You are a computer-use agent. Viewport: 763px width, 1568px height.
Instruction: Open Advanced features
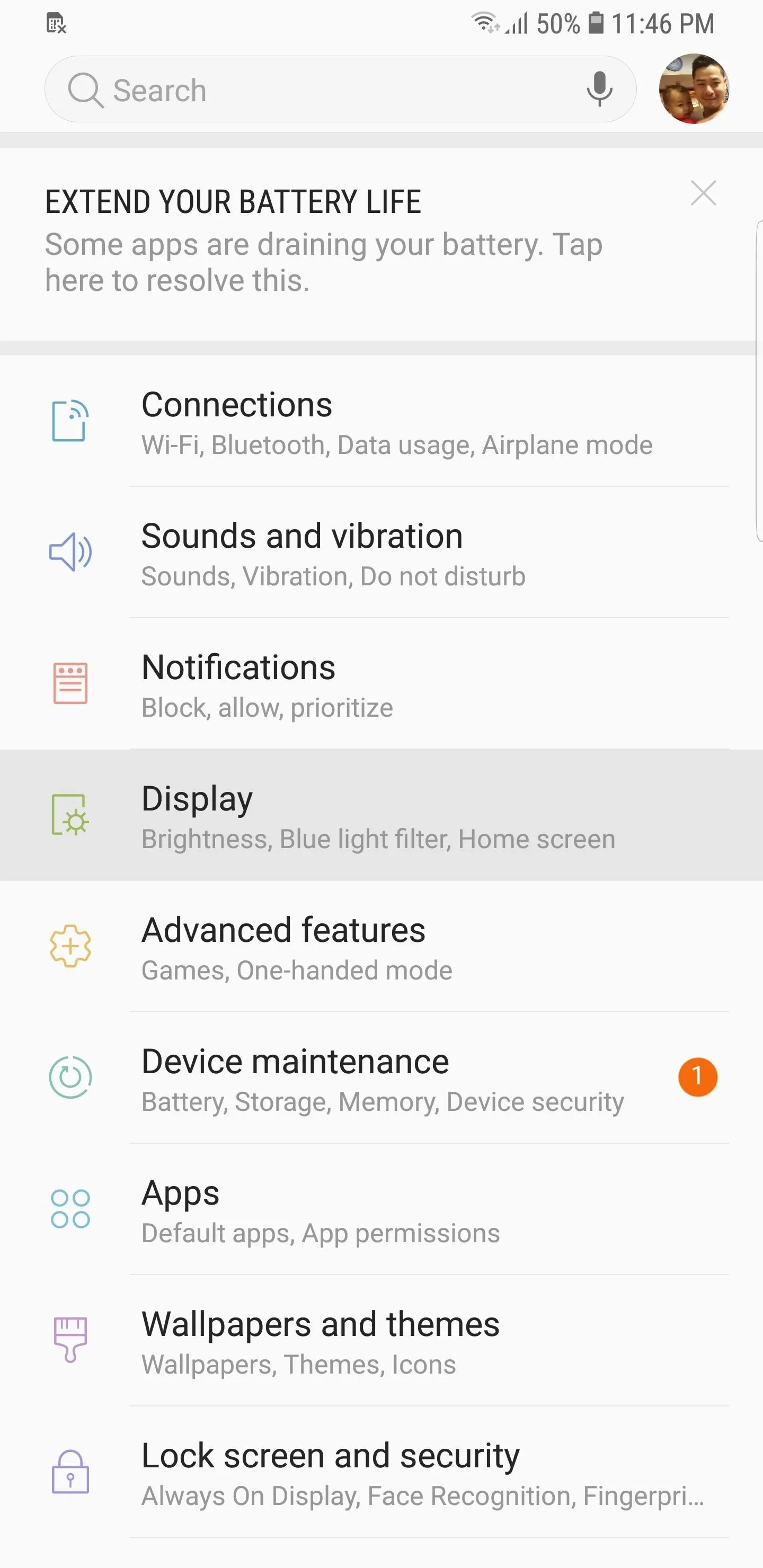(381, 947)
